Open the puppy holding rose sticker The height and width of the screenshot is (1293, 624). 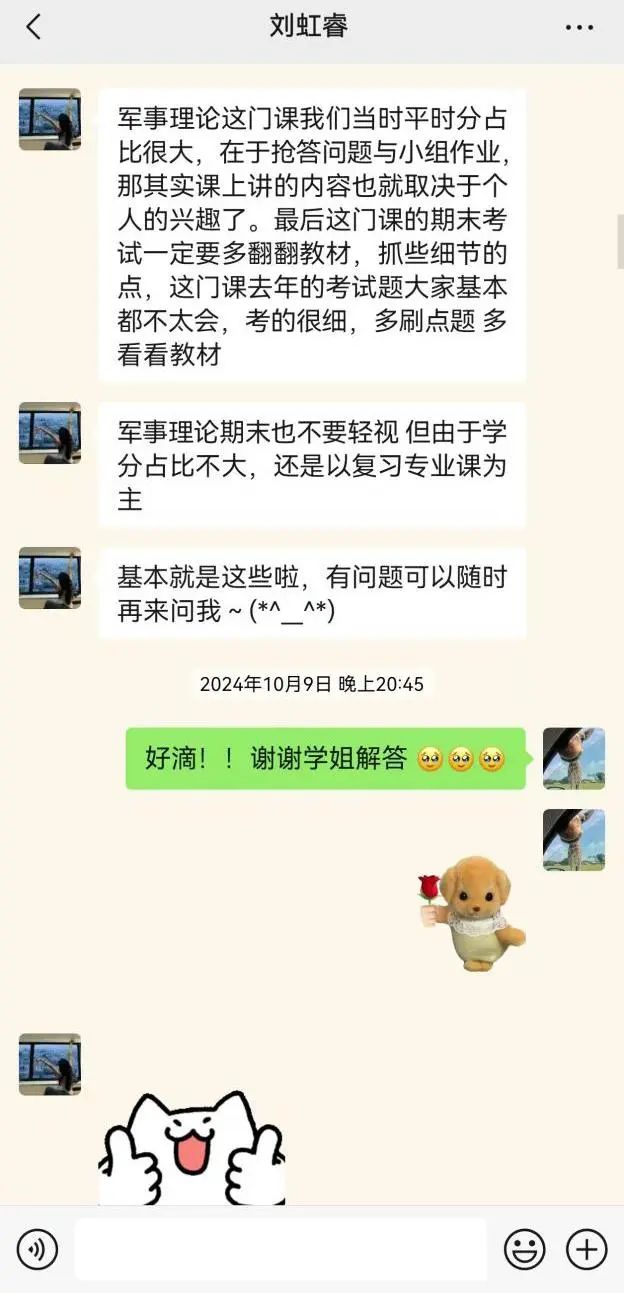coord(472,912)
